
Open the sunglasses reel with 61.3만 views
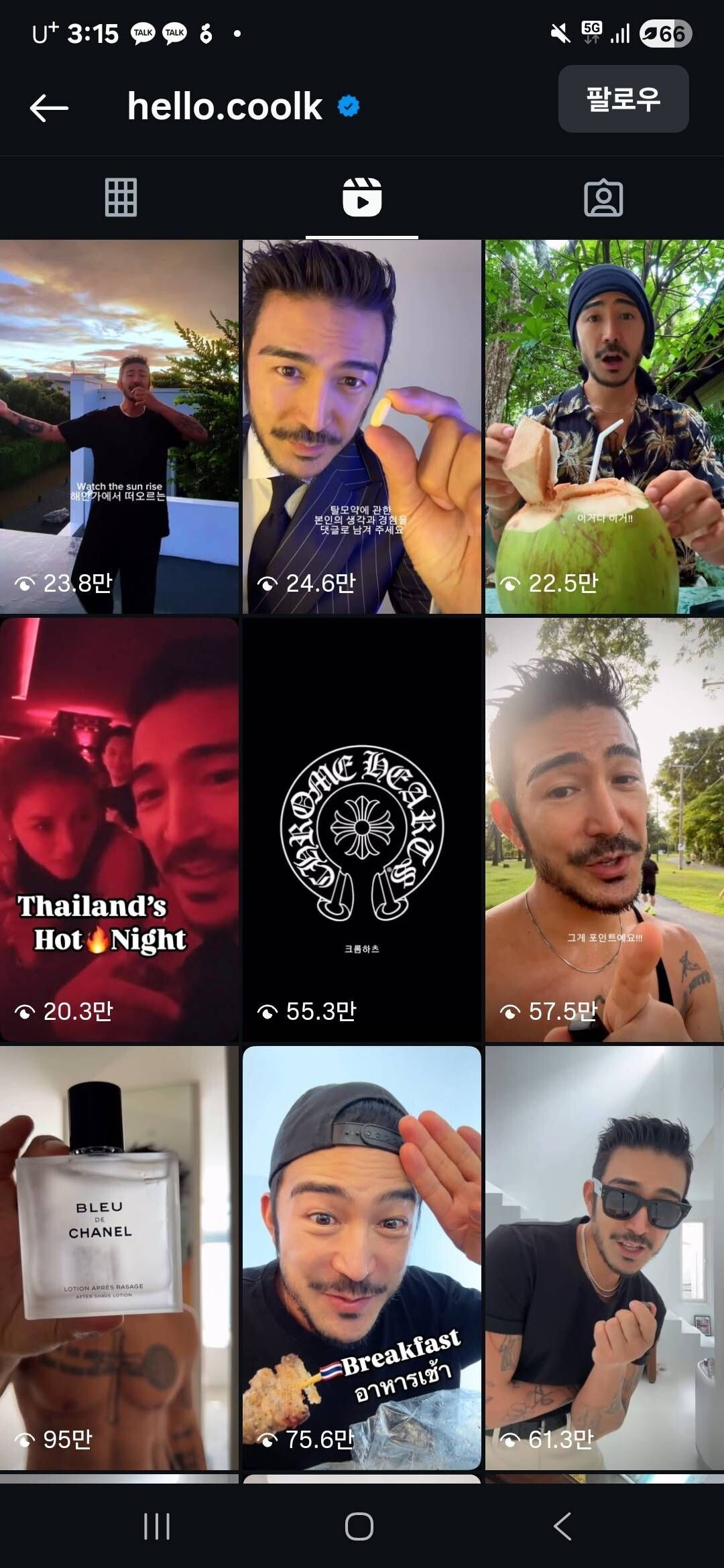click(604, 1258)
